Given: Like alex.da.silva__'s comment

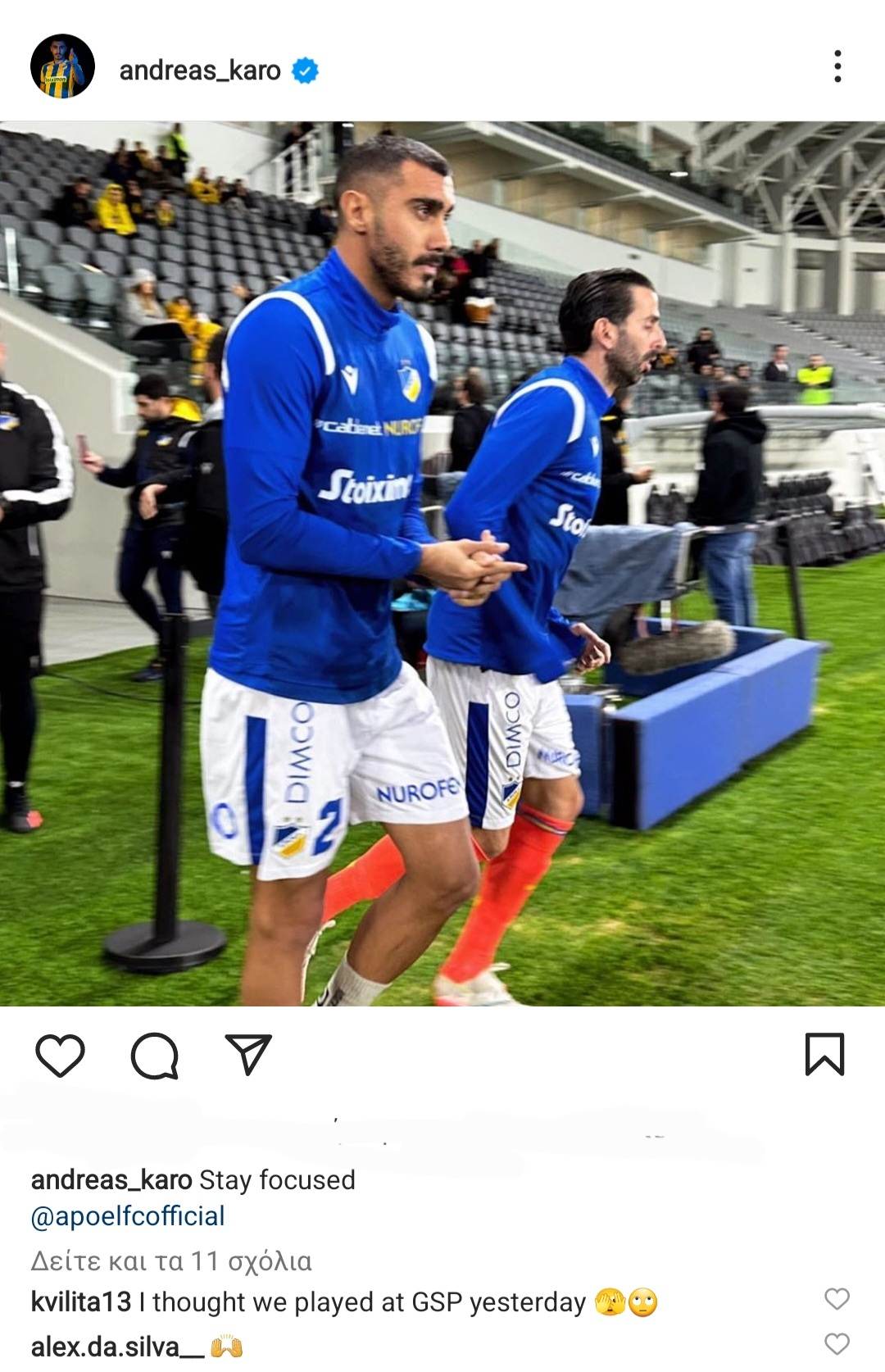Looking at the screenshot, I should [x=837, y=1344].
